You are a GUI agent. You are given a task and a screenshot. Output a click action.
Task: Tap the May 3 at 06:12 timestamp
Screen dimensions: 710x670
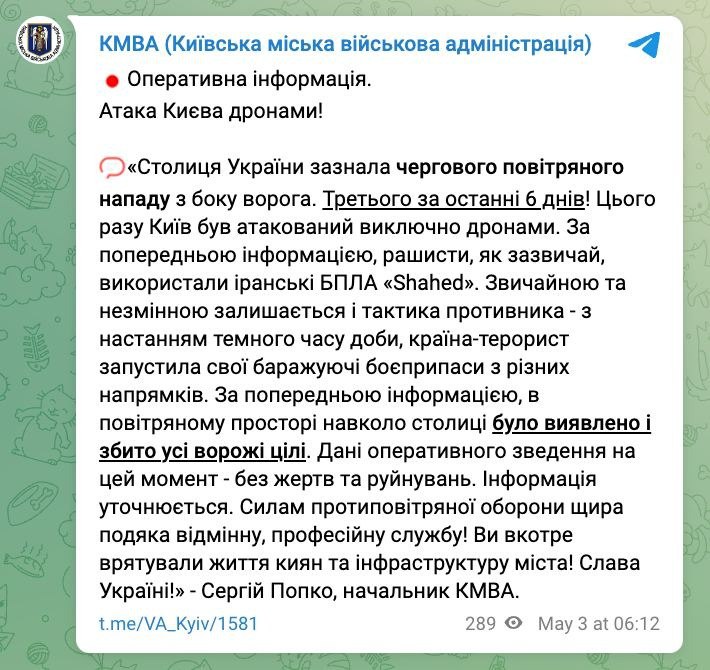coord(598,624)
